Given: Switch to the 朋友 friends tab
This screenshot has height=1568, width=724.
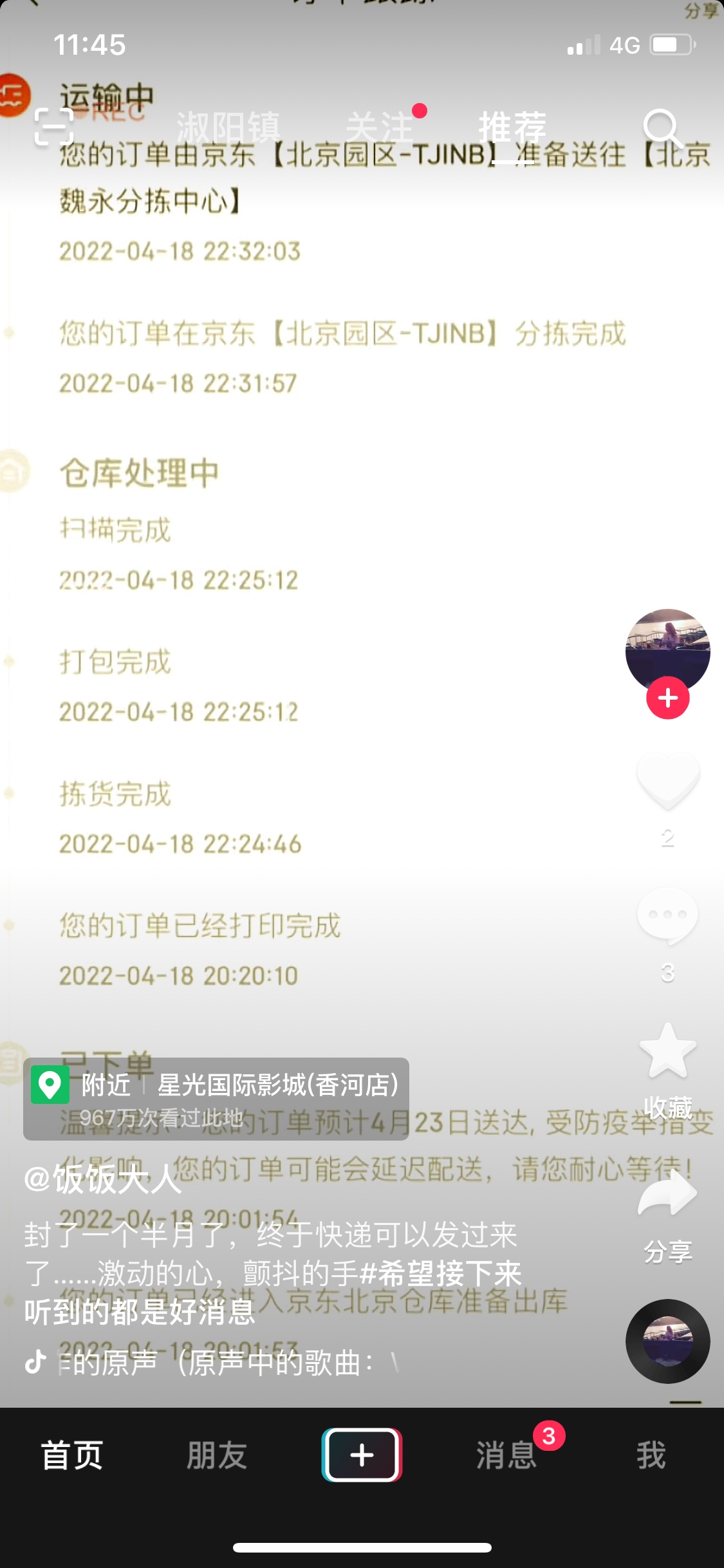Looking at the screenshot, I should [x=217, y=1455].
